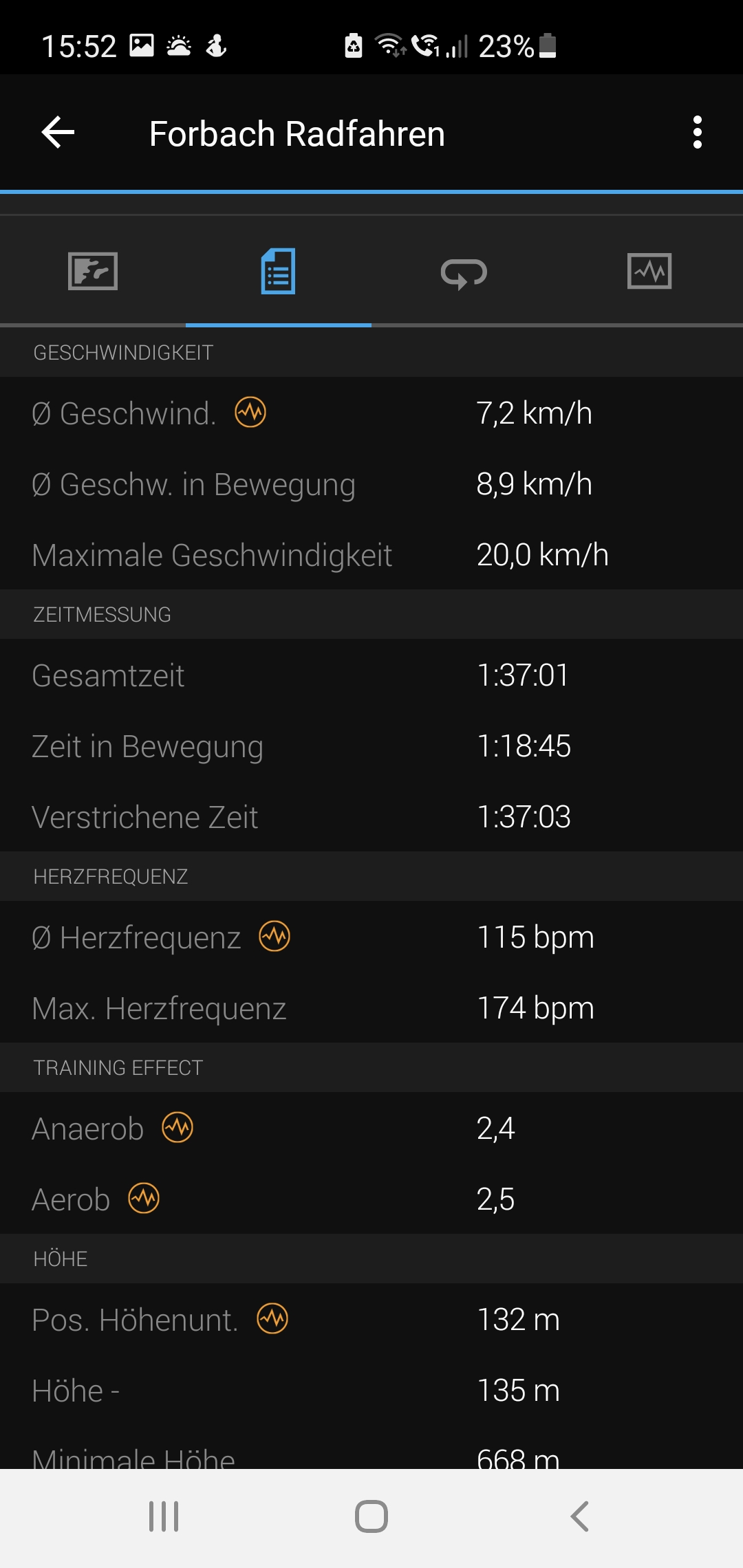Tap the info icon beside Ø Herzfrequenz

274,937
